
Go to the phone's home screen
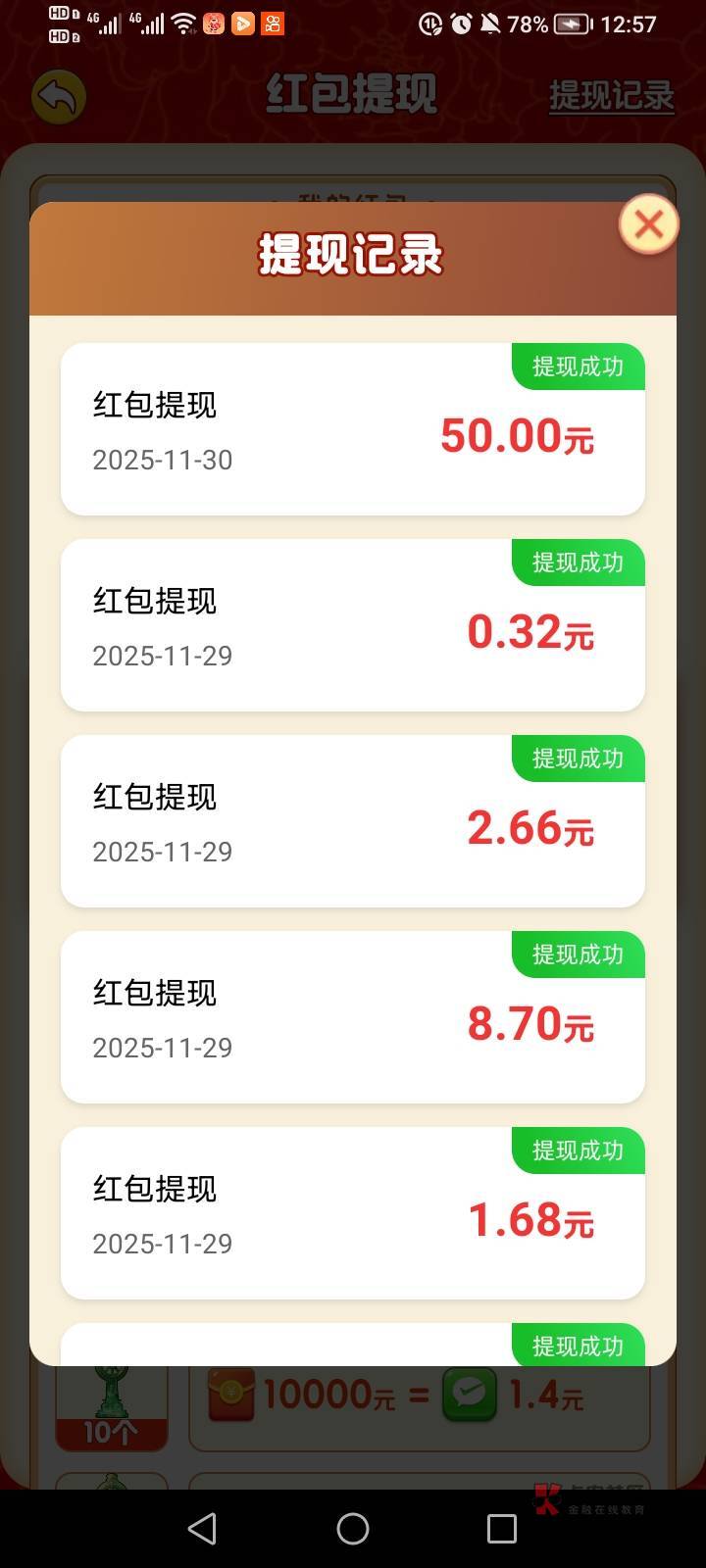[x=353, y=1528]
